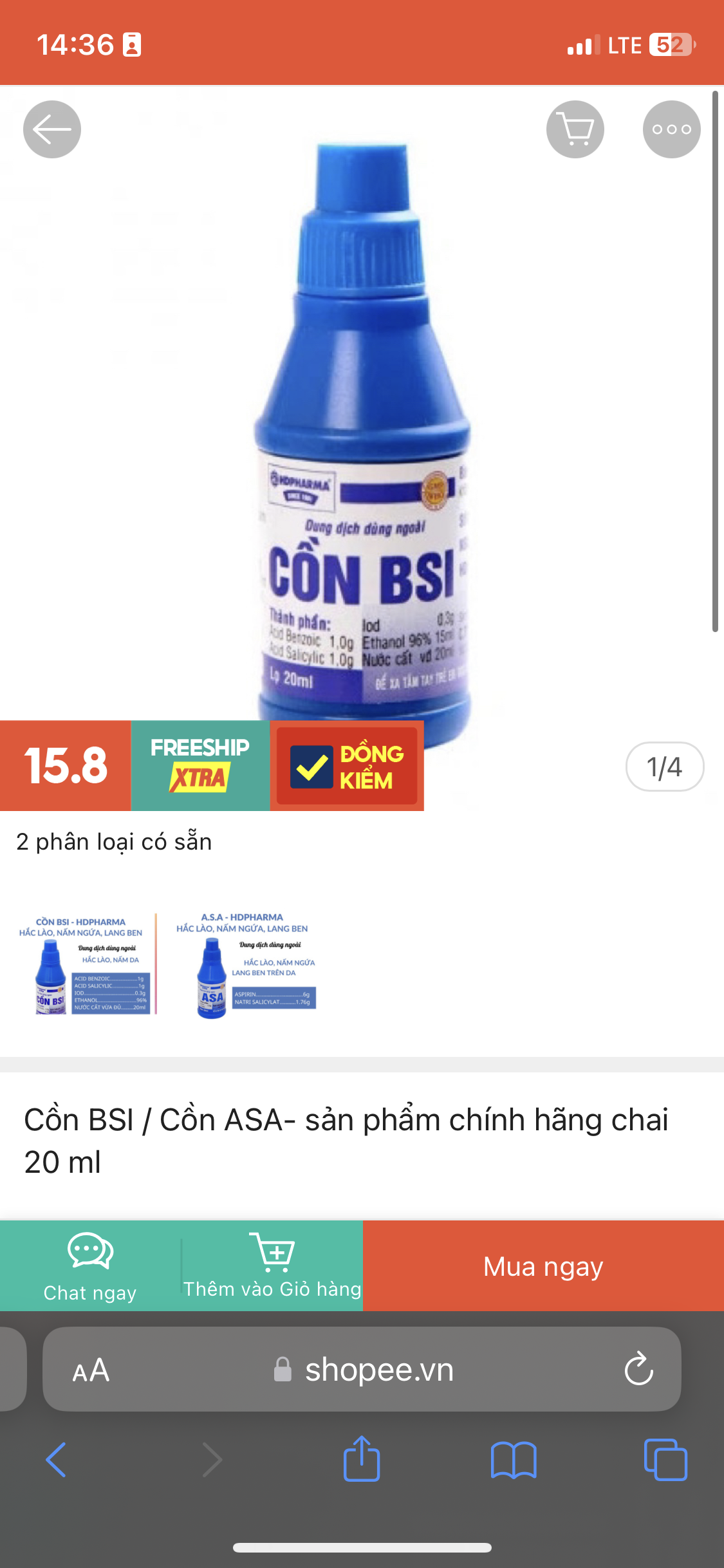This screenshot has width=724, height=1568.
Task: Go back from the product page
Action: pyautogui.click(x=52, y=129)
